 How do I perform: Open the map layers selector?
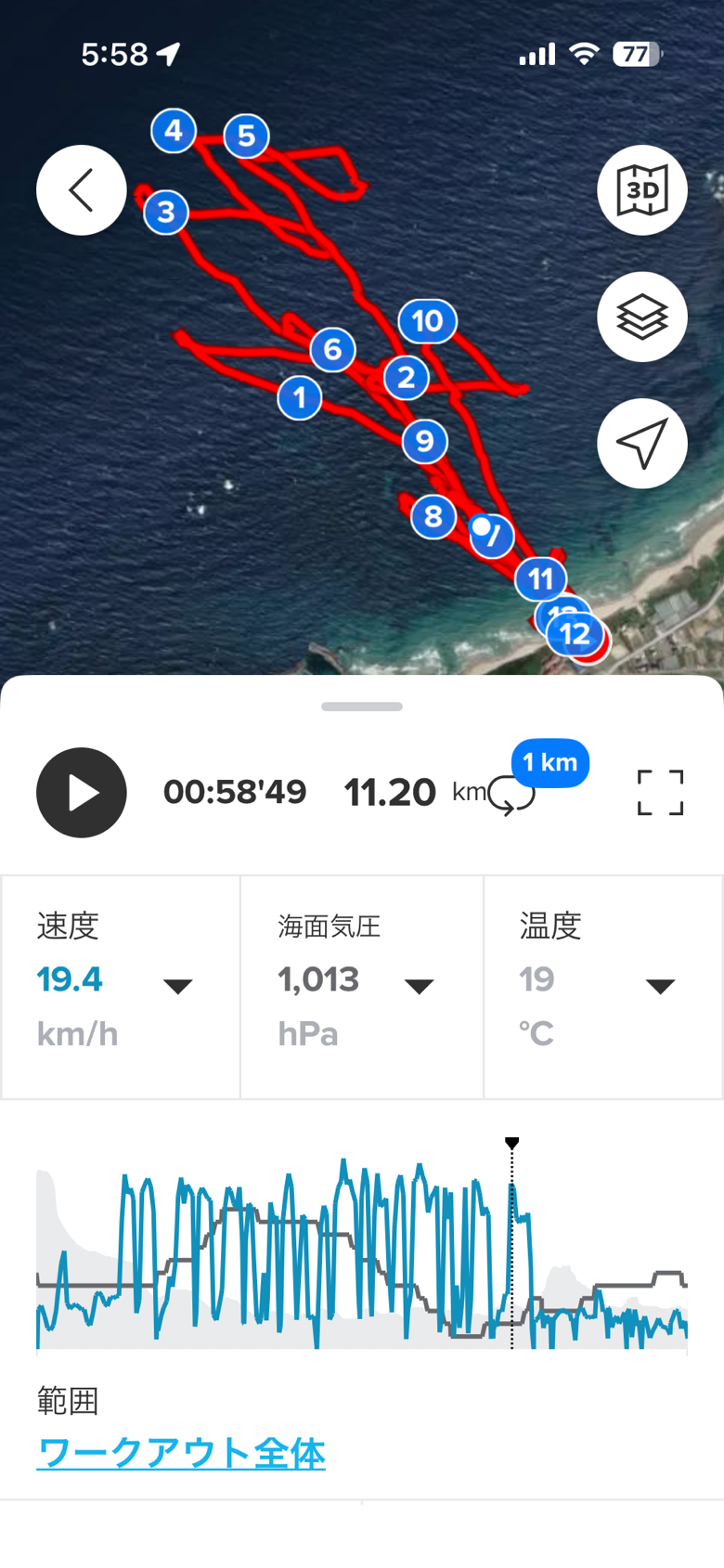[641, 317]
